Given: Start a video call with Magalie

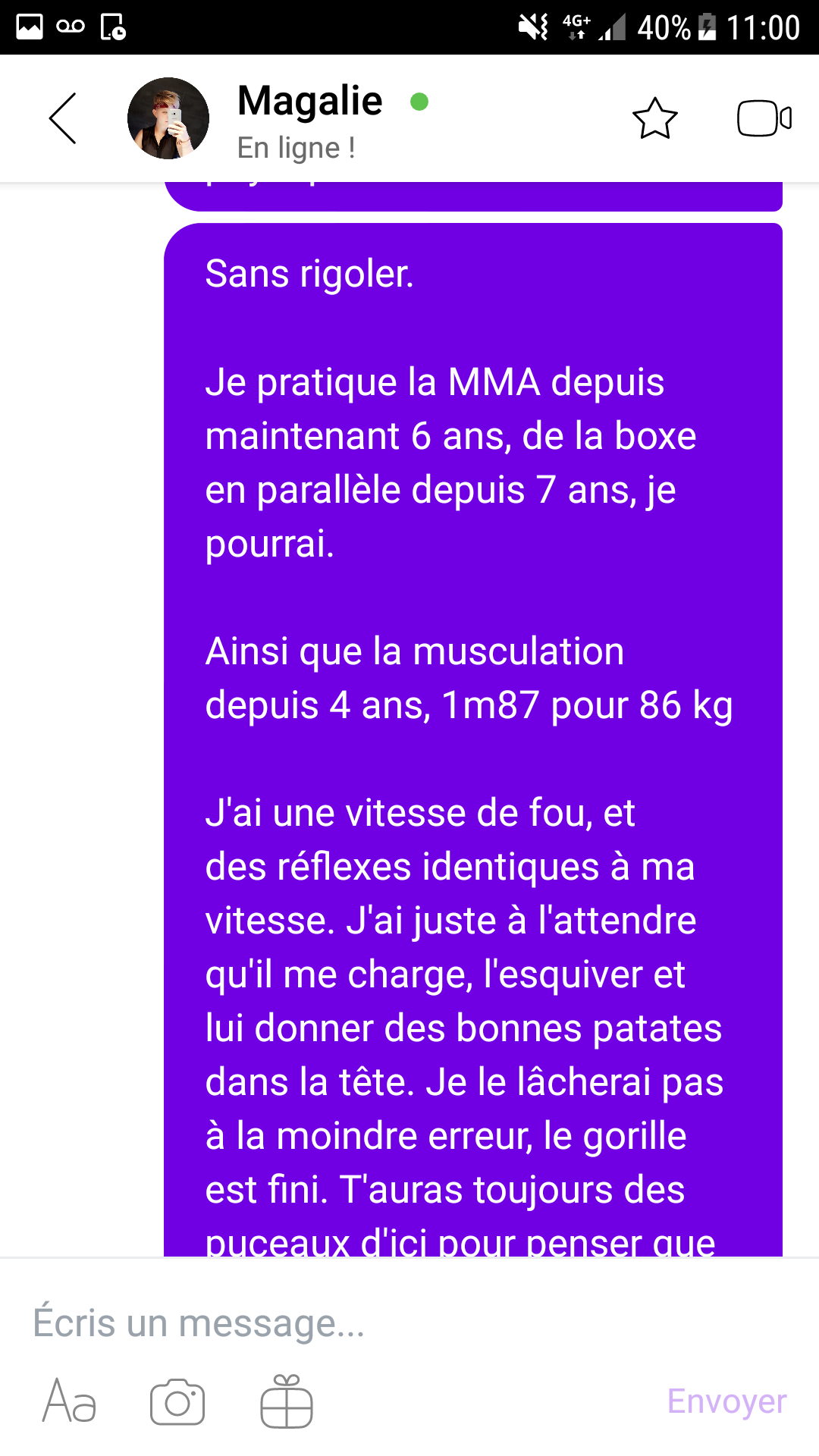Looking at the screenshot, I should point(764,118).
